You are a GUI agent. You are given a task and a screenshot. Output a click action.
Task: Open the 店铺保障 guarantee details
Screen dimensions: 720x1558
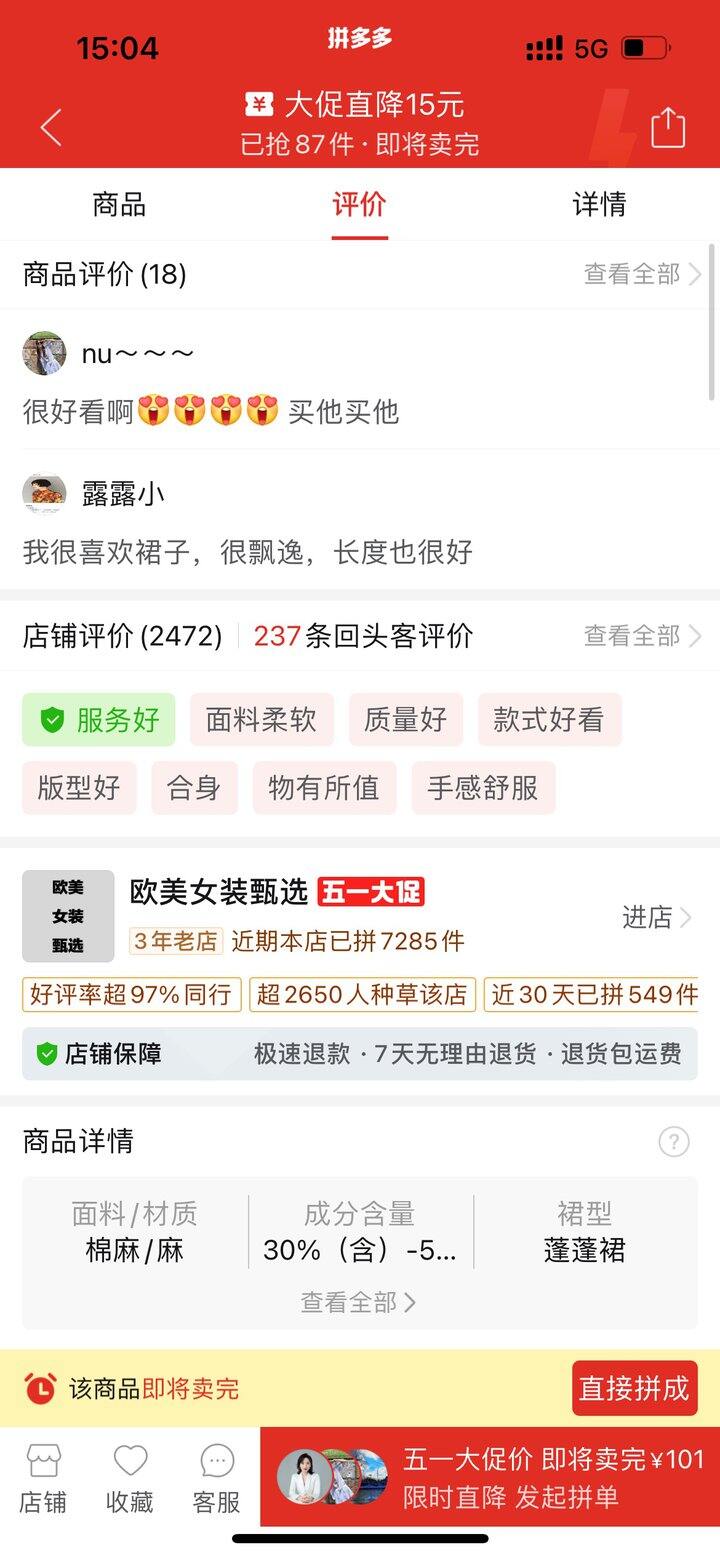[x=360, y=1054]
